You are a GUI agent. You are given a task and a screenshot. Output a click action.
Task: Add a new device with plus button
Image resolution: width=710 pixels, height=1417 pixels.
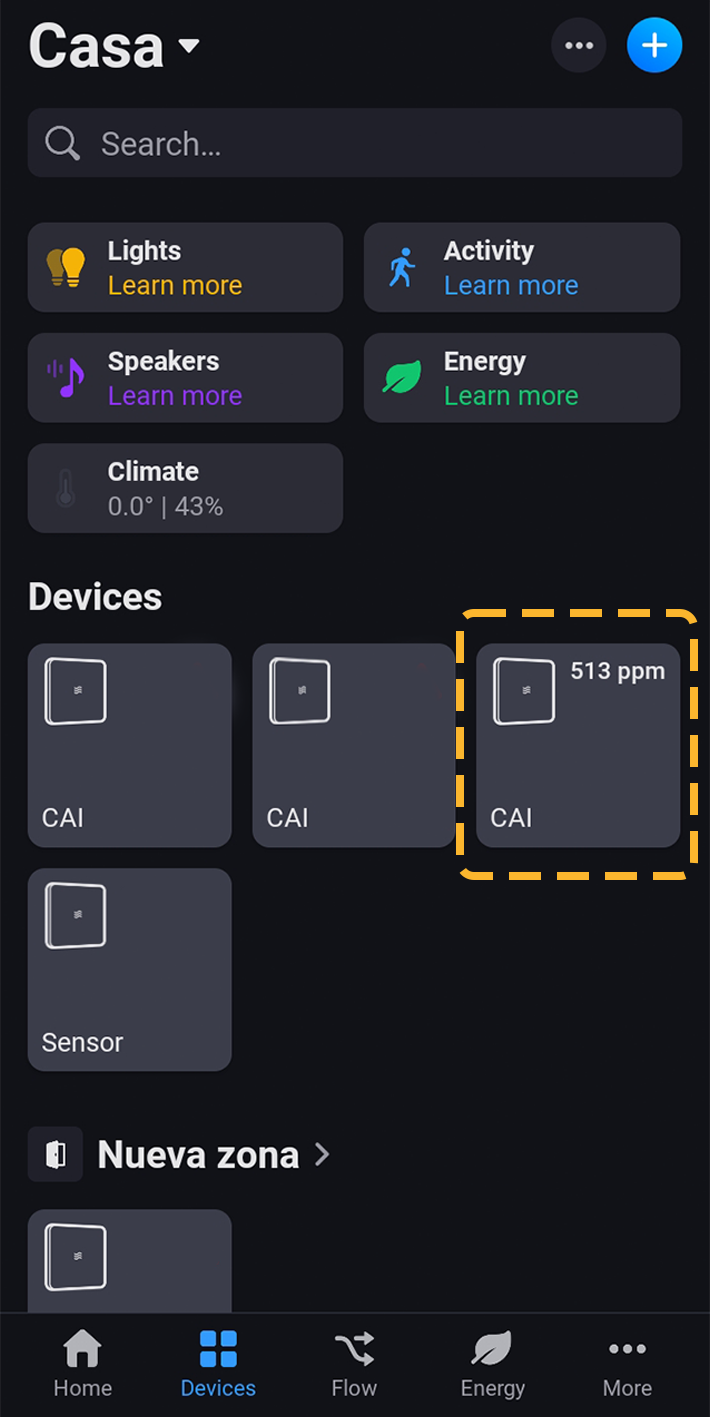(654, 45)
